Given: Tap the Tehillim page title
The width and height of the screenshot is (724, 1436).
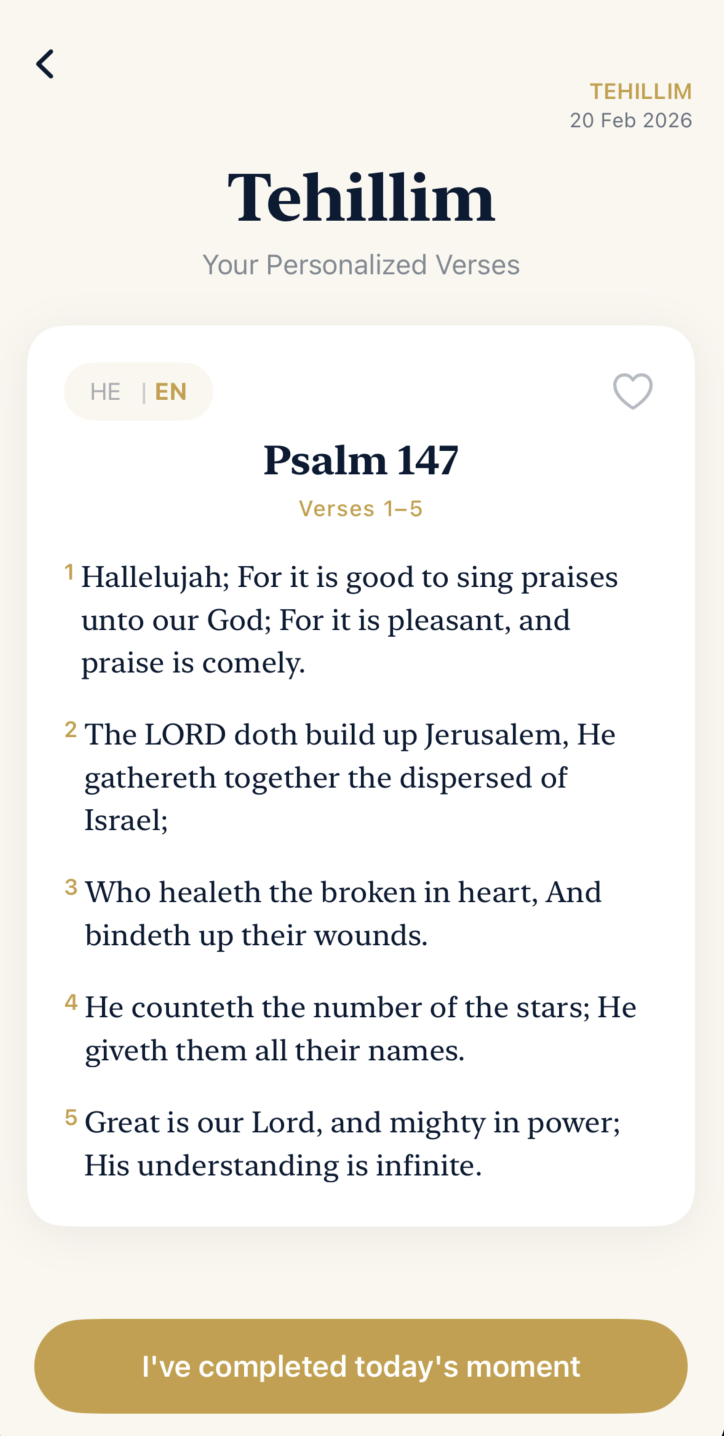Looking at the screenshot, I should click(x=361, y=197).
